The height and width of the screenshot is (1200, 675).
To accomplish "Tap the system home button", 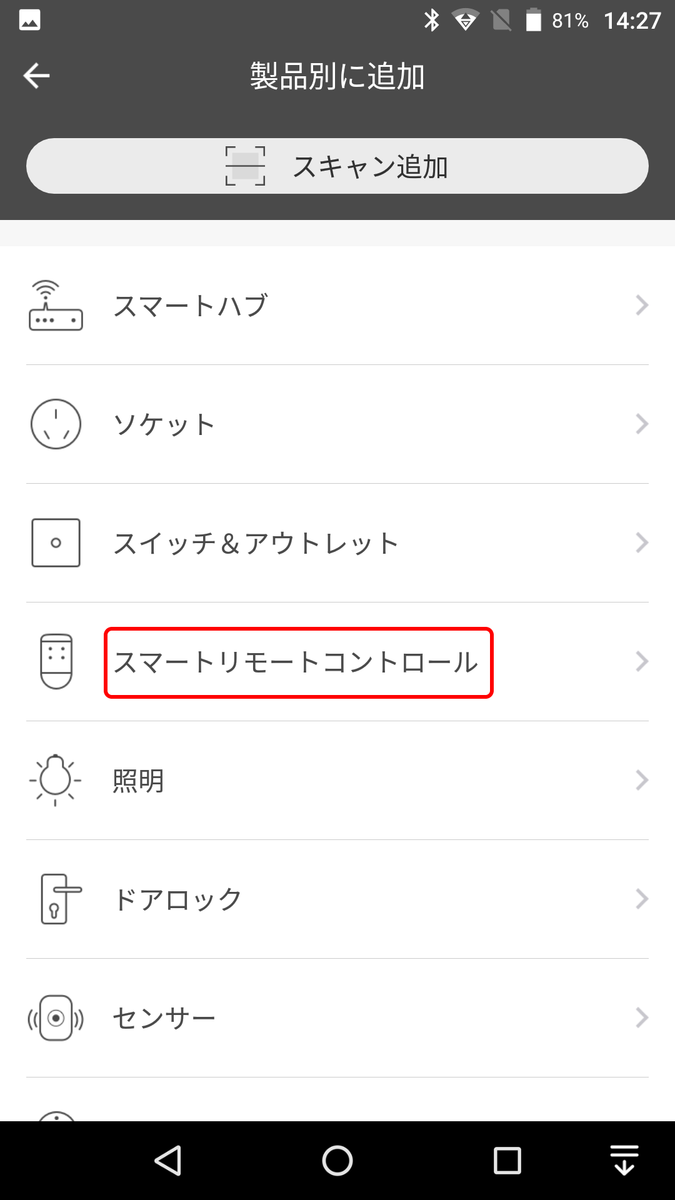I will pyautogui.click(x=337, y=1160).
